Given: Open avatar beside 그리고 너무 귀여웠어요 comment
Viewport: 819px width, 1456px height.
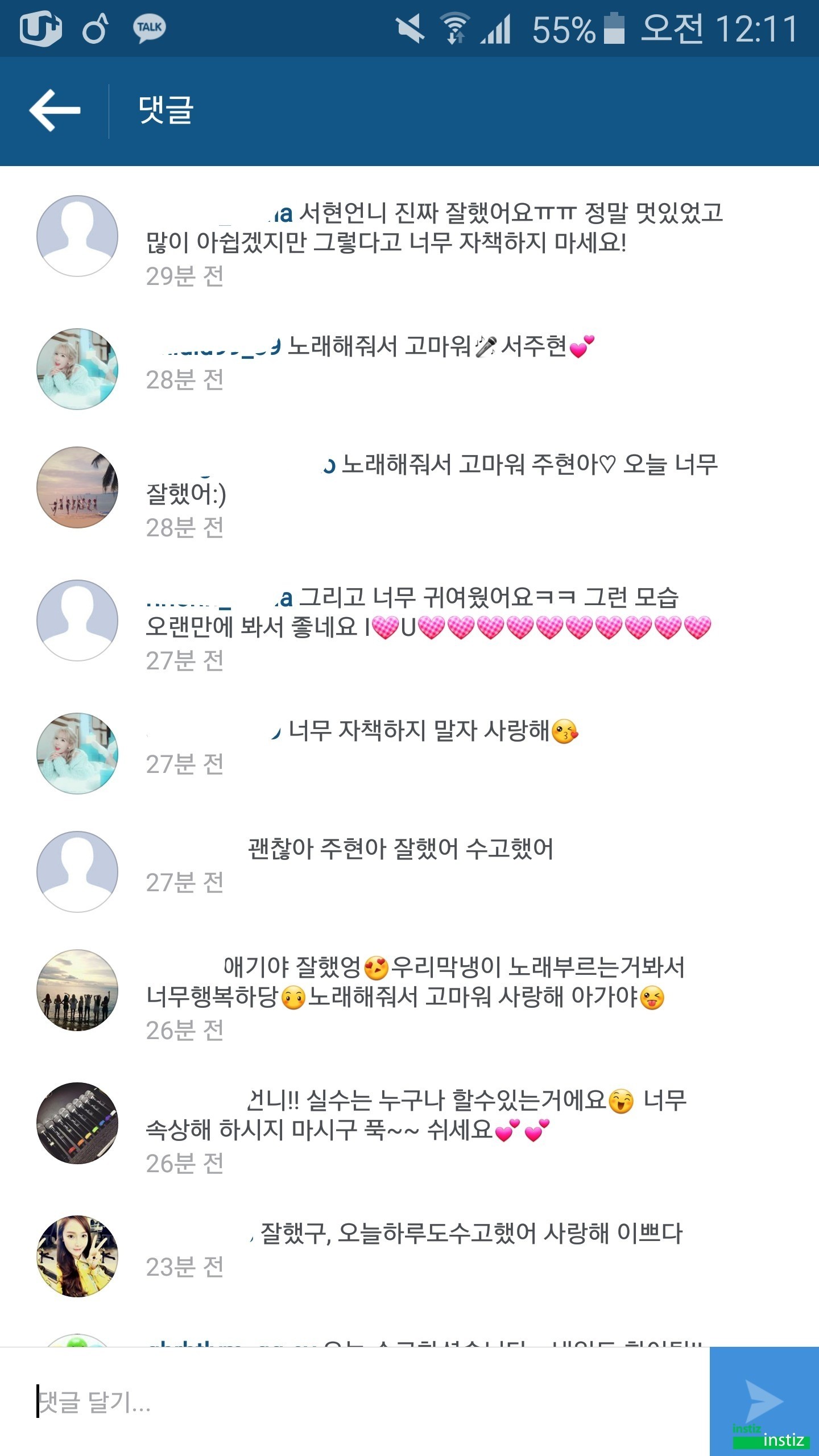Looking at the screenshot, I should [x=77, y=621].
